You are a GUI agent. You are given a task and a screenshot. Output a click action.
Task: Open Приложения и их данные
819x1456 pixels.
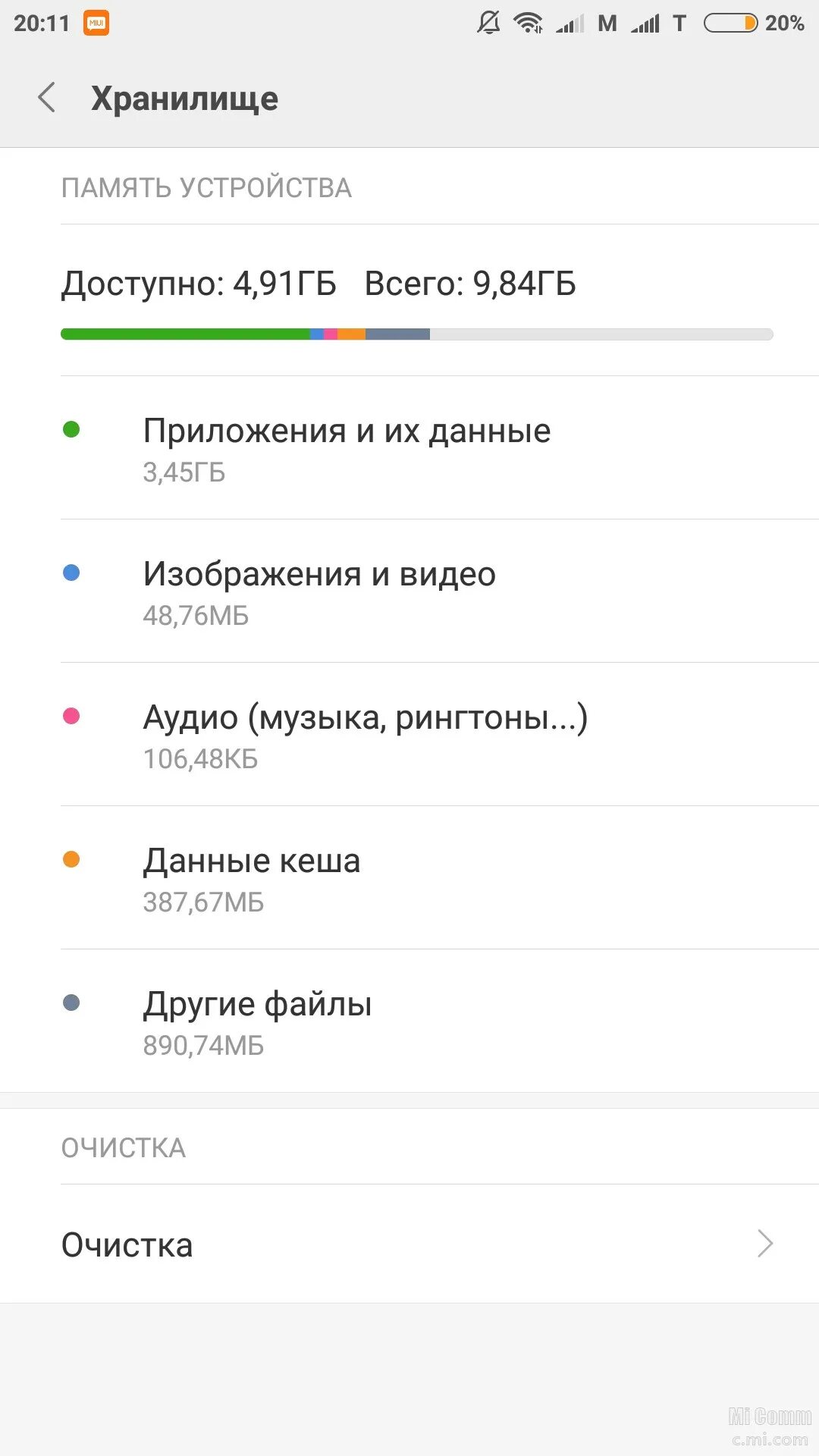409,448
